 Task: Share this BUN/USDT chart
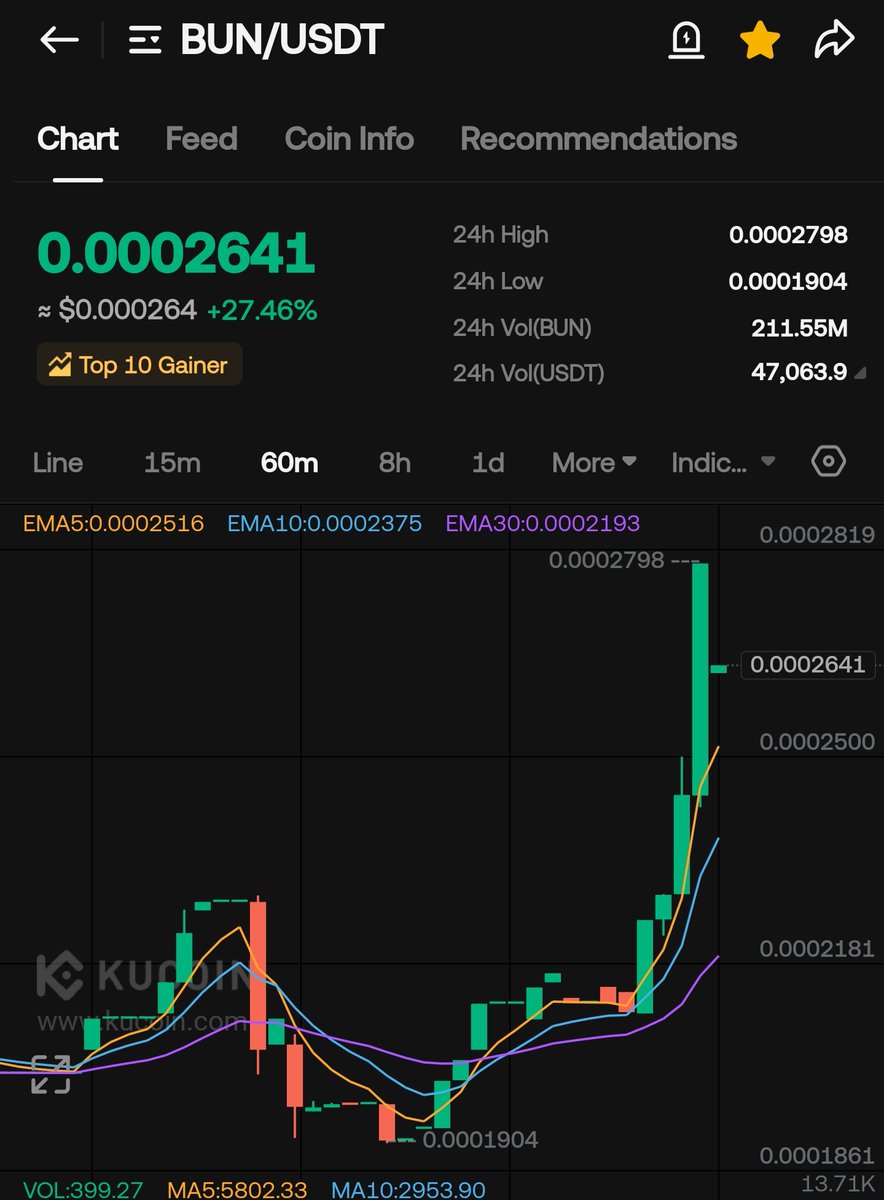[834, 40]
